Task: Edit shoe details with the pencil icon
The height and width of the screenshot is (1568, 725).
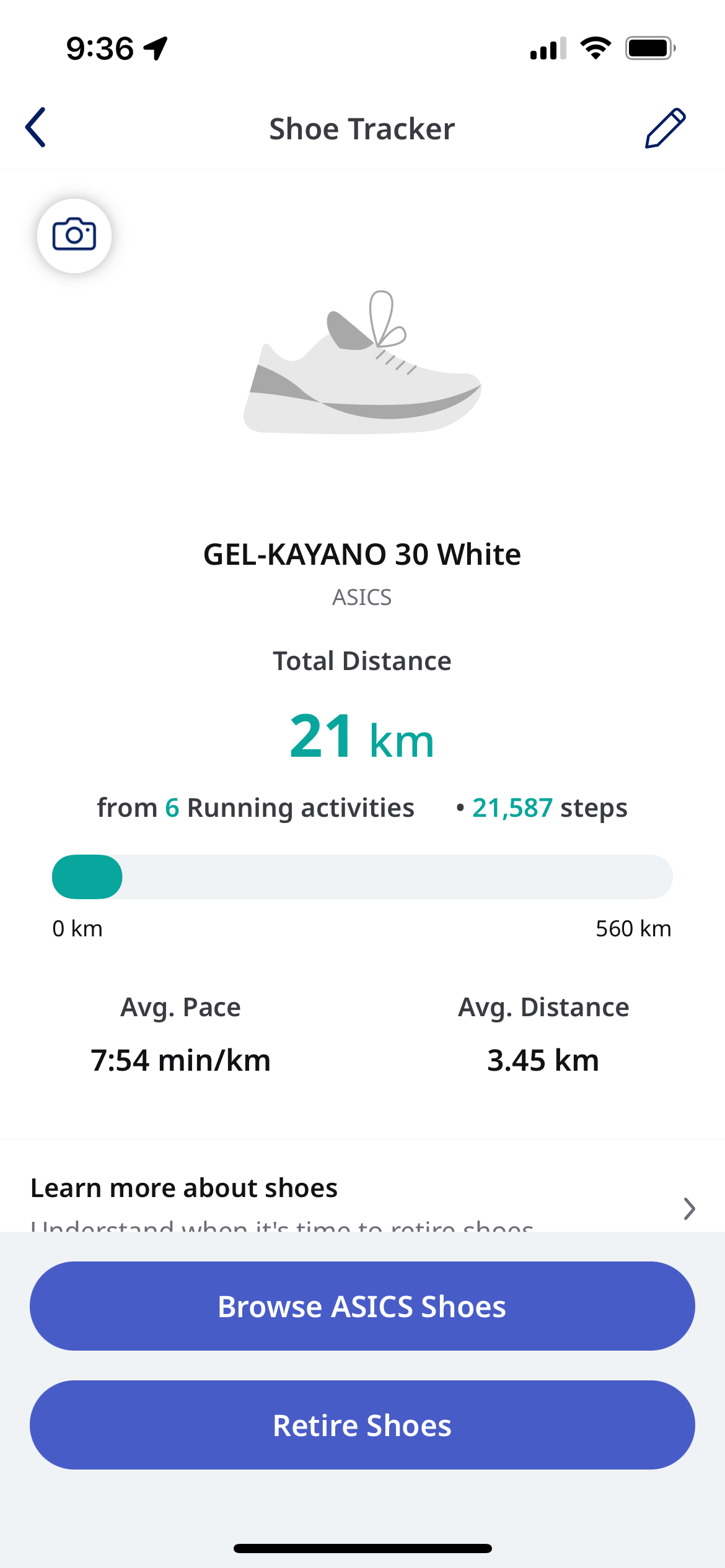Action: 665,128
